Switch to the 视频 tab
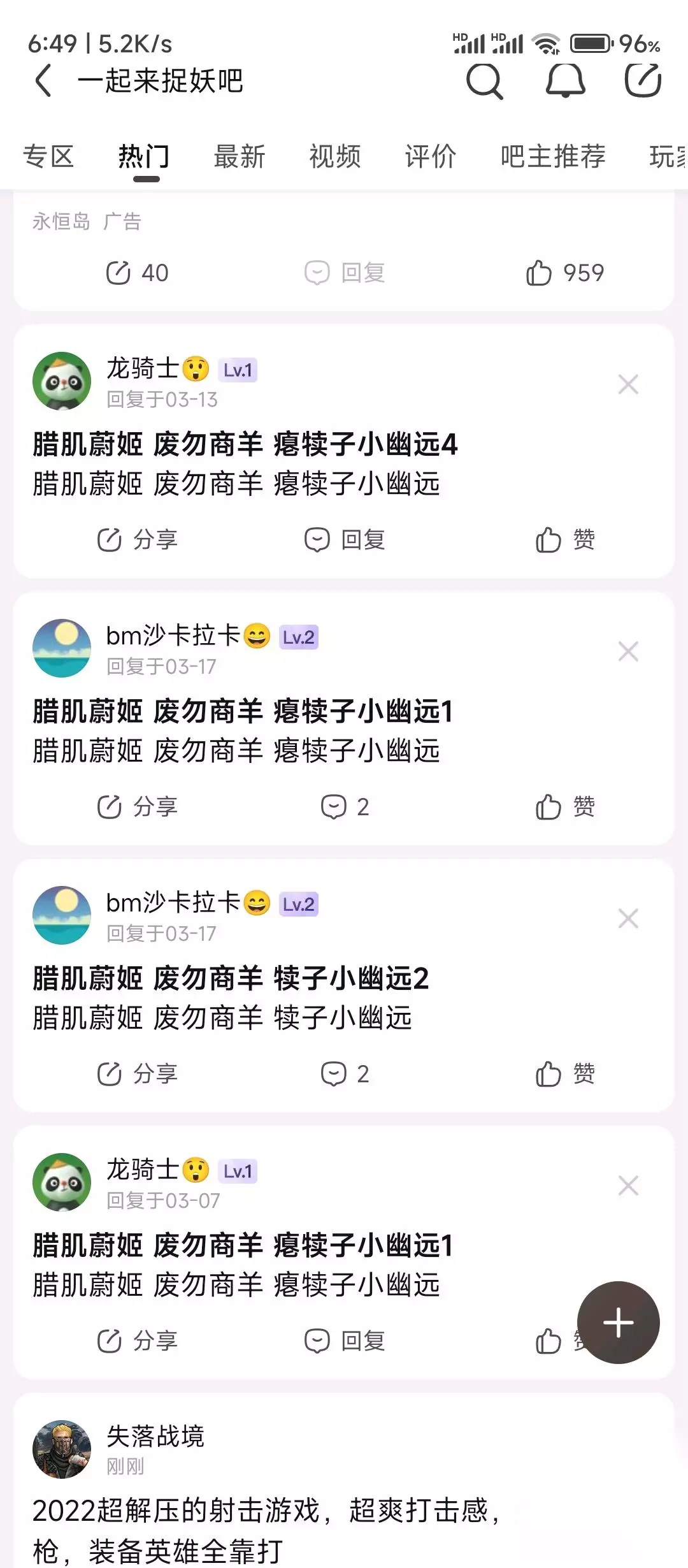 point(335,156)
